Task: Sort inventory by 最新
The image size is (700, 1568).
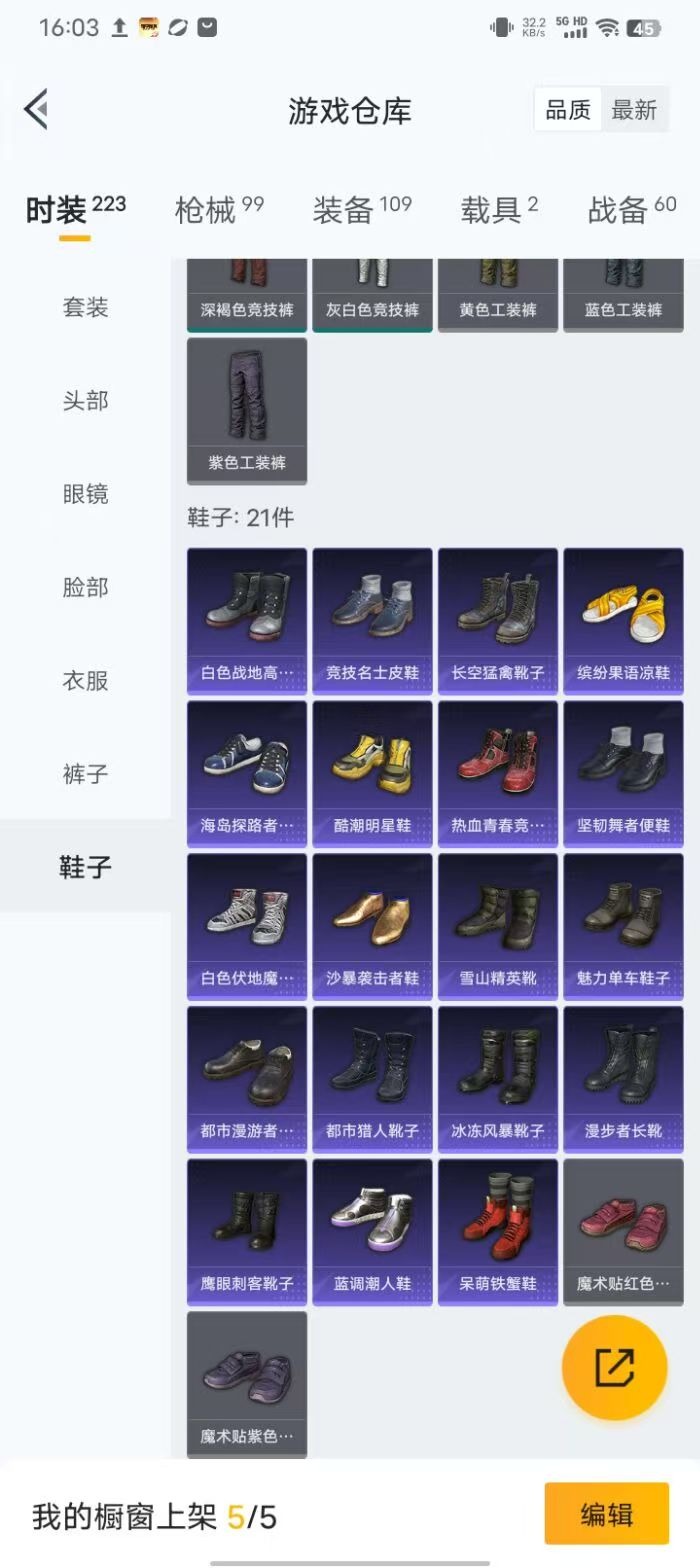Action: (634, 110)
